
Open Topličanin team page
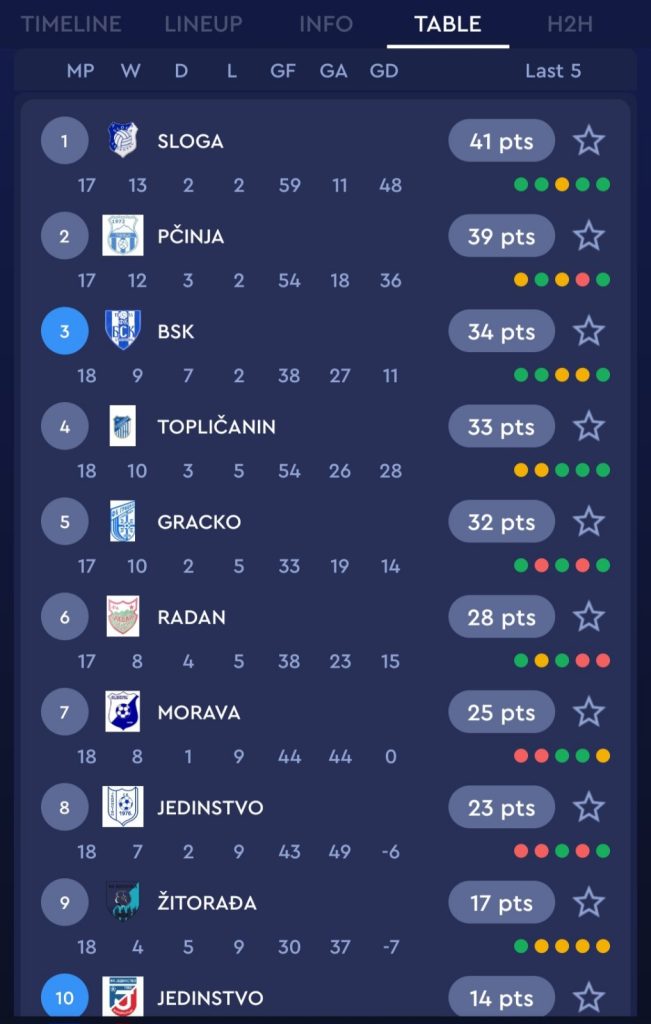(216, 427)
